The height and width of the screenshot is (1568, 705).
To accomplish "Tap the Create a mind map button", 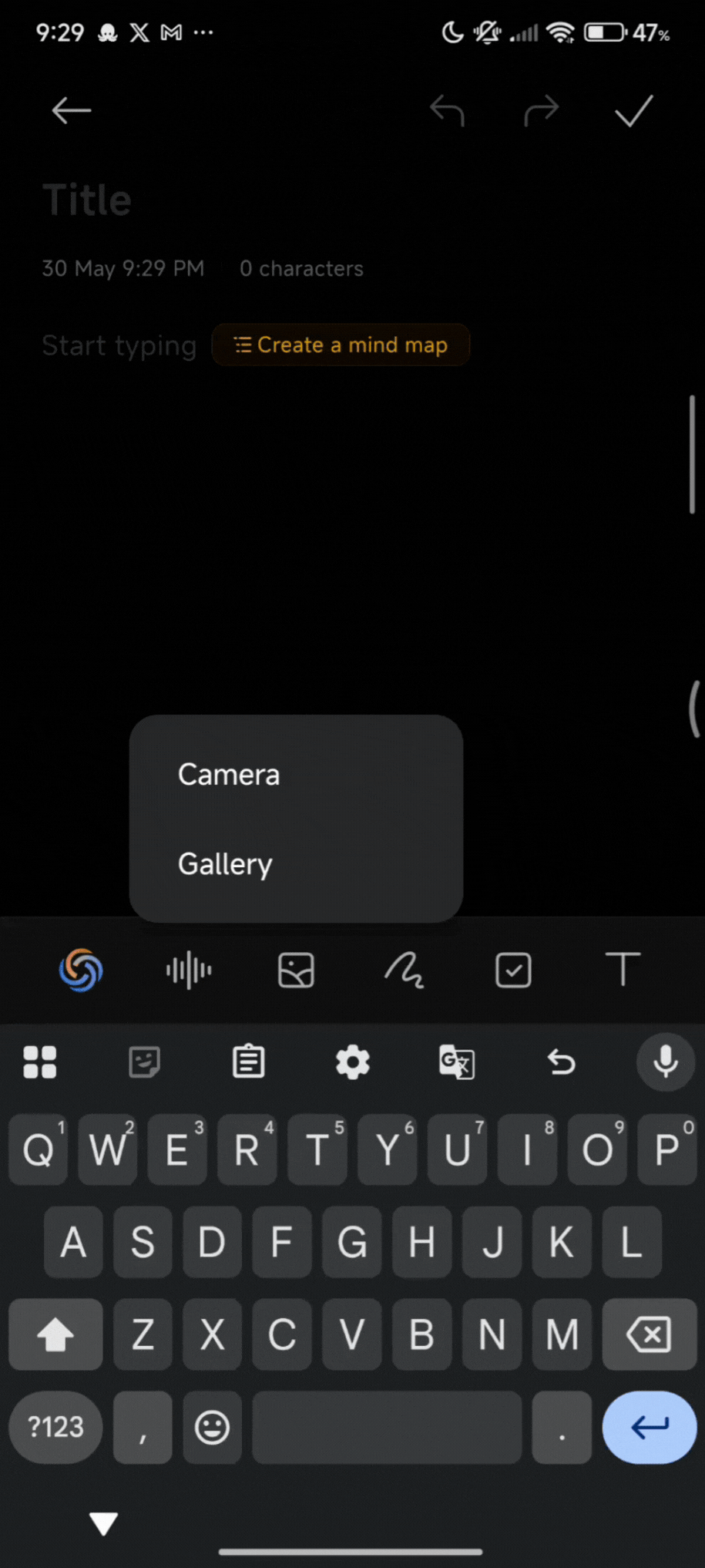I will [x=341, y=345].
